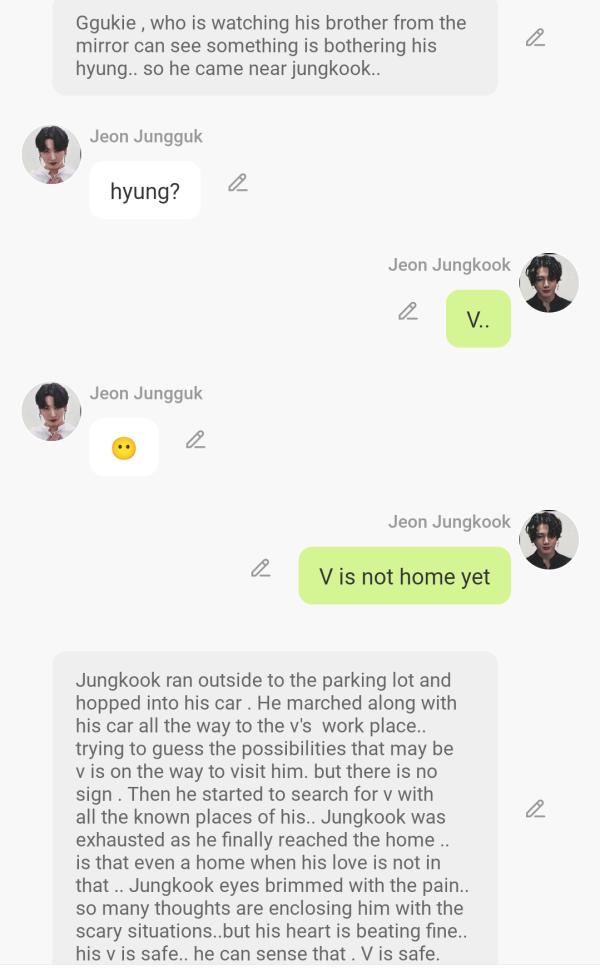Edit the narration starting "Ggukie, who is watching"
Viewport: 600px width, 971px height.
coord(535,38)
